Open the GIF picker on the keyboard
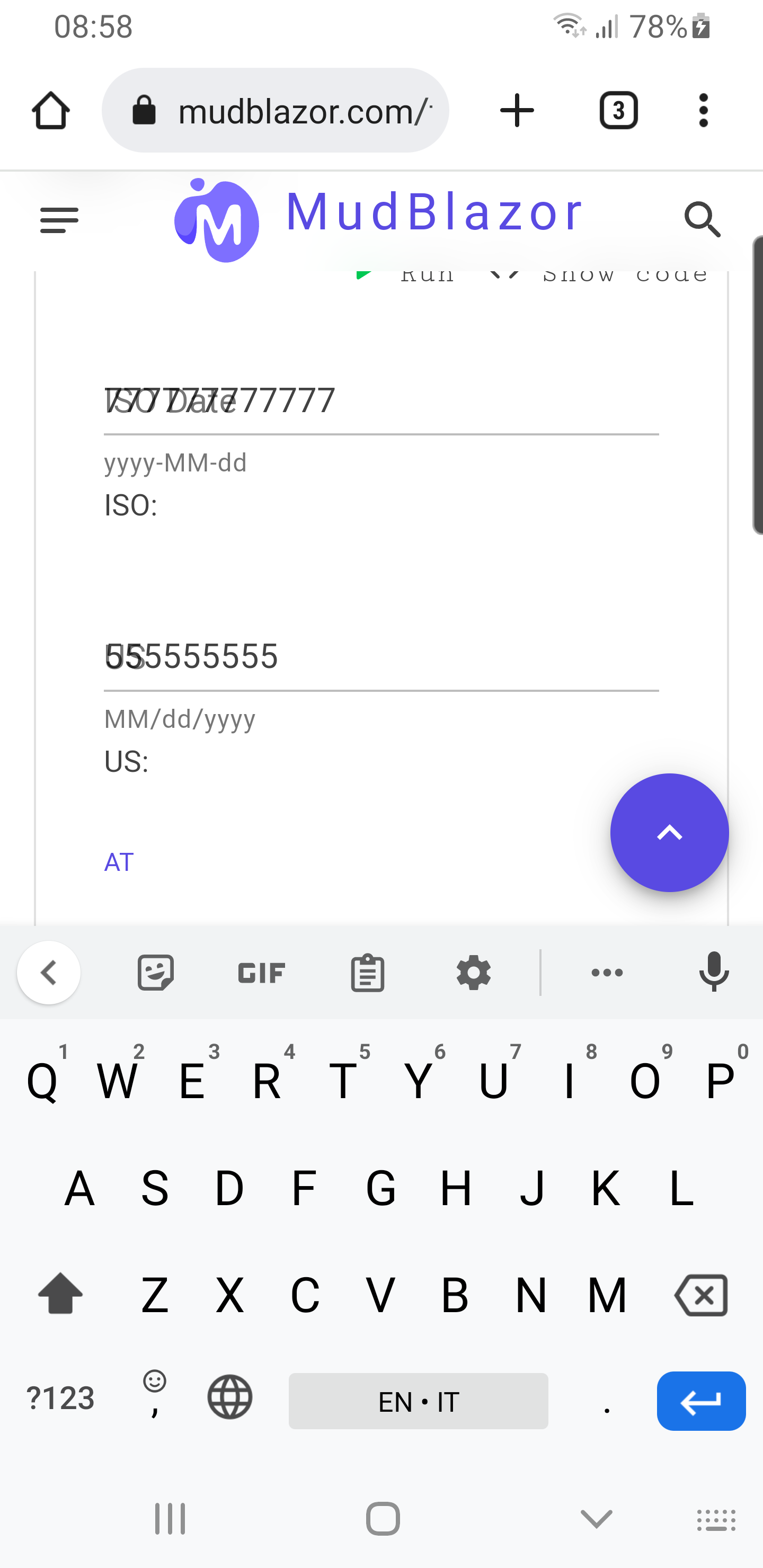The height and width of the screenshot is (1568, 763). 261,972
